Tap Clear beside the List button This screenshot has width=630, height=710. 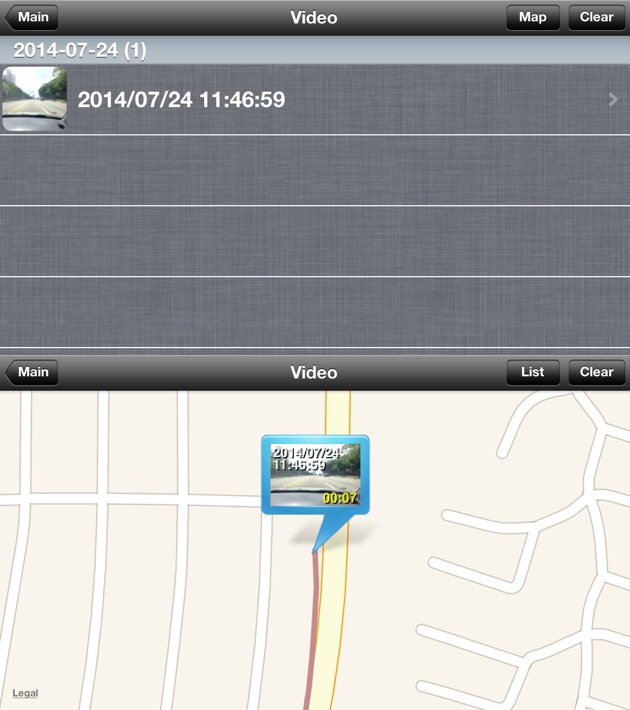596,372
